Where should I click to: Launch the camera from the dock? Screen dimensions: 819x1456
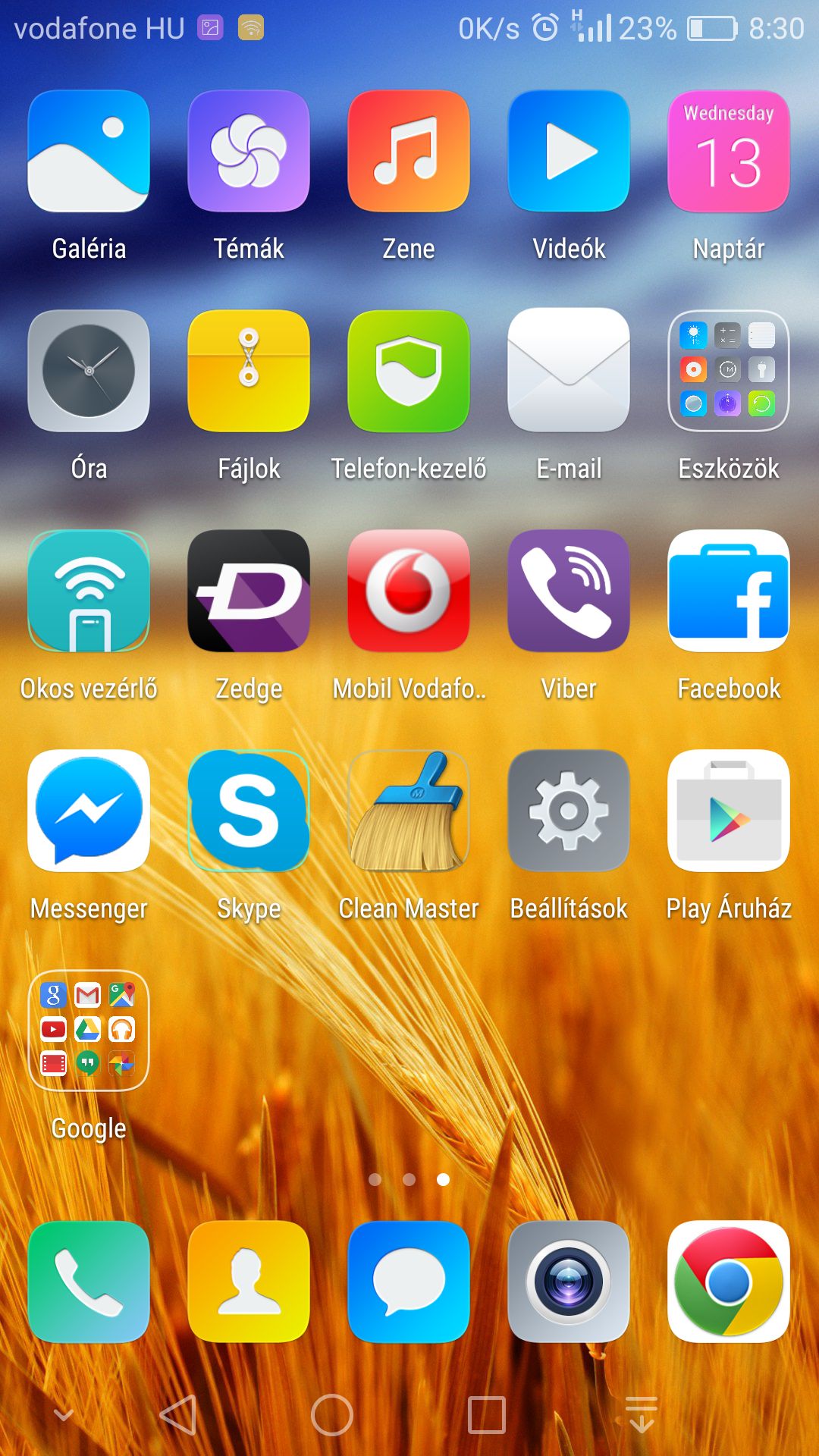[569, 1282]
